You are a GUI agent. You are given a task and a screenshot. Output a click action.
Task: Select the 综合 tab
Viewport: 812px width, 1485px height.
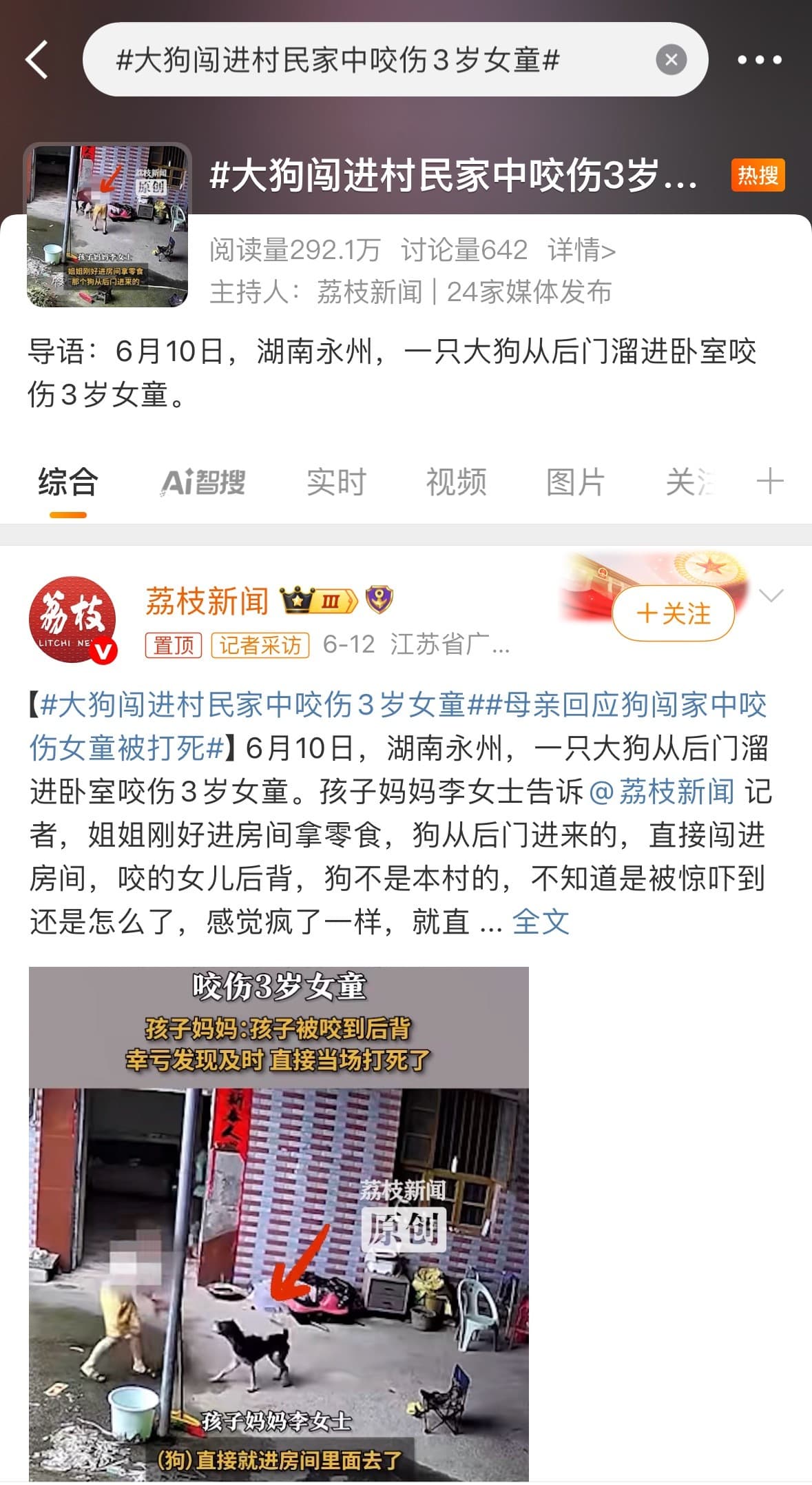[x=67, y=482]
